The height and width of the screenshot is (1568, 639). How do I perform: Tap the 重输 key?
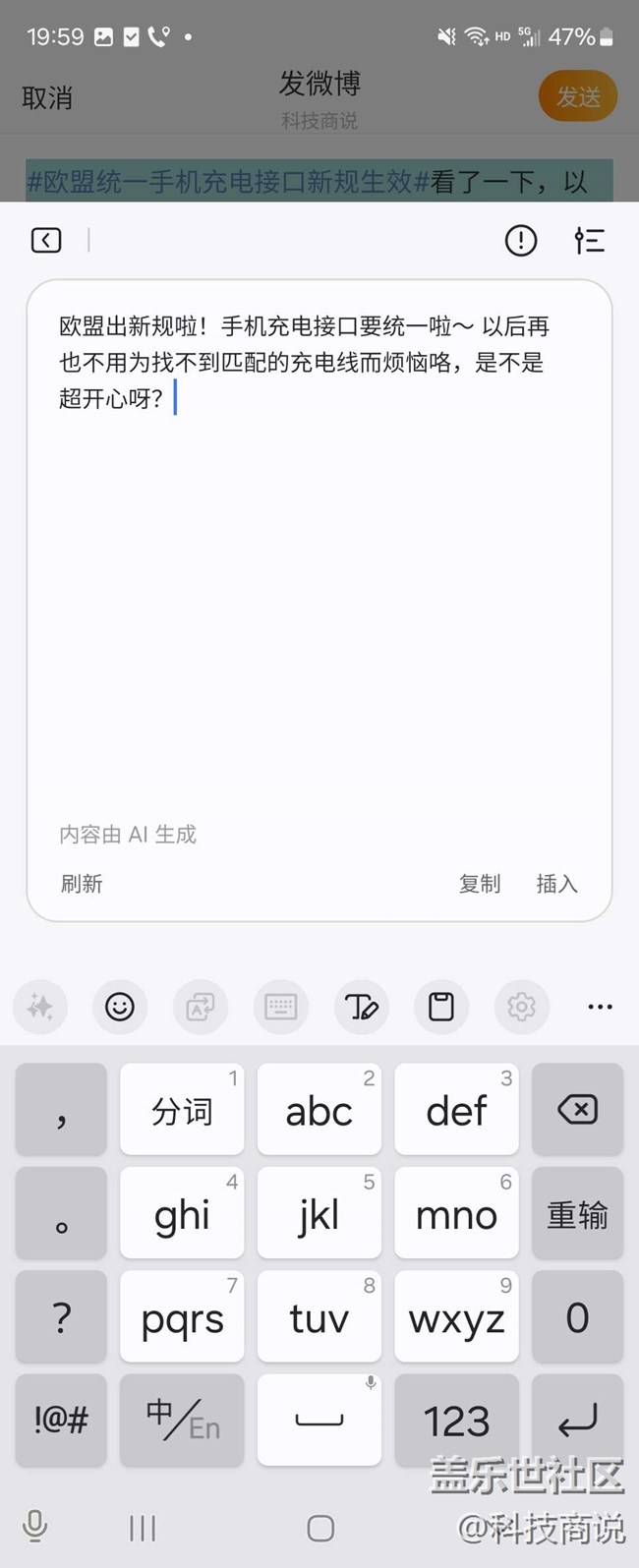pyautogui.click(x=577, y=1213)
